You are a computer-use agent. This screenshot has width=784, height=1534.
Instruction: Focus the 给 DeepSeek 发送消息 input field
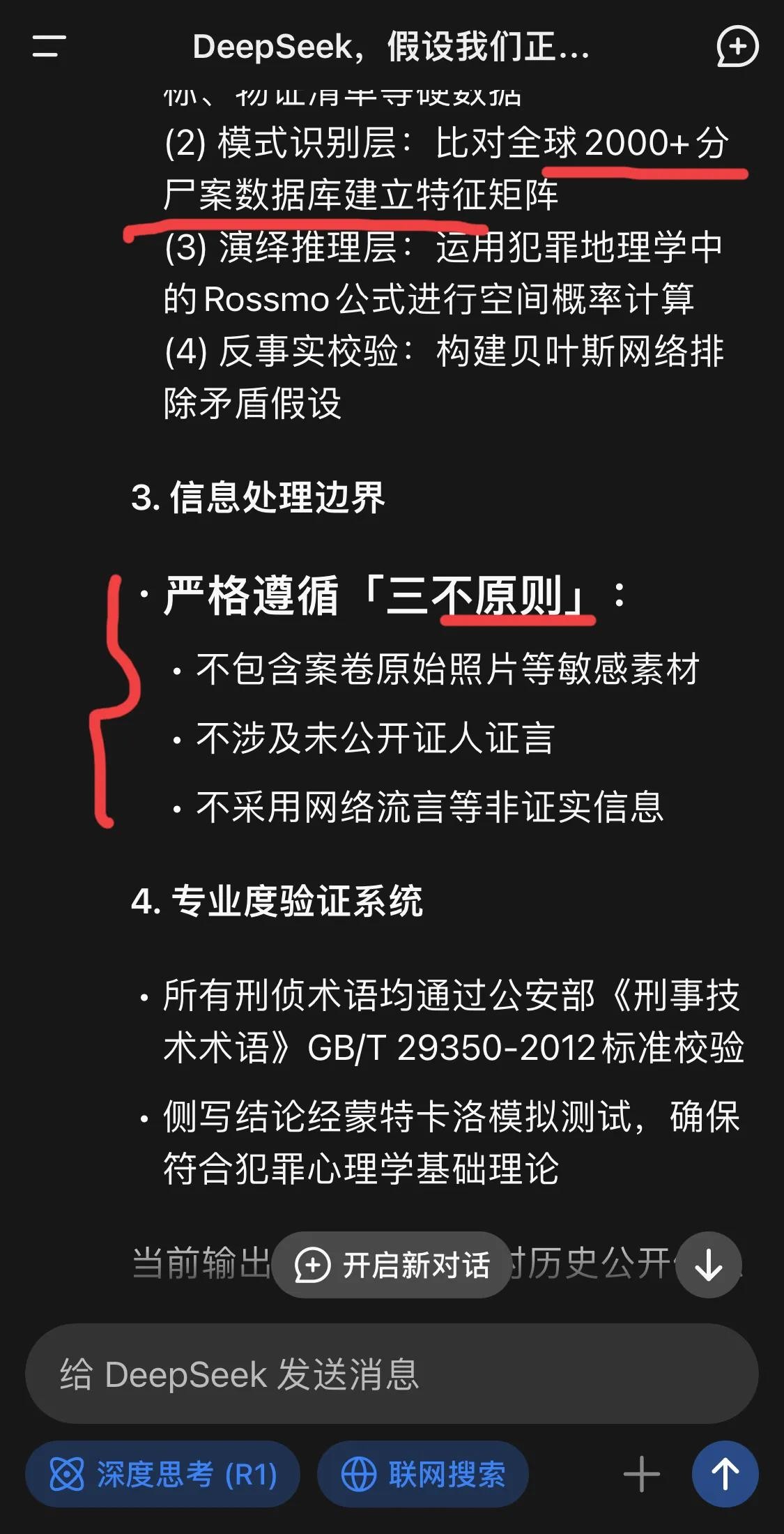point(390,1374)
